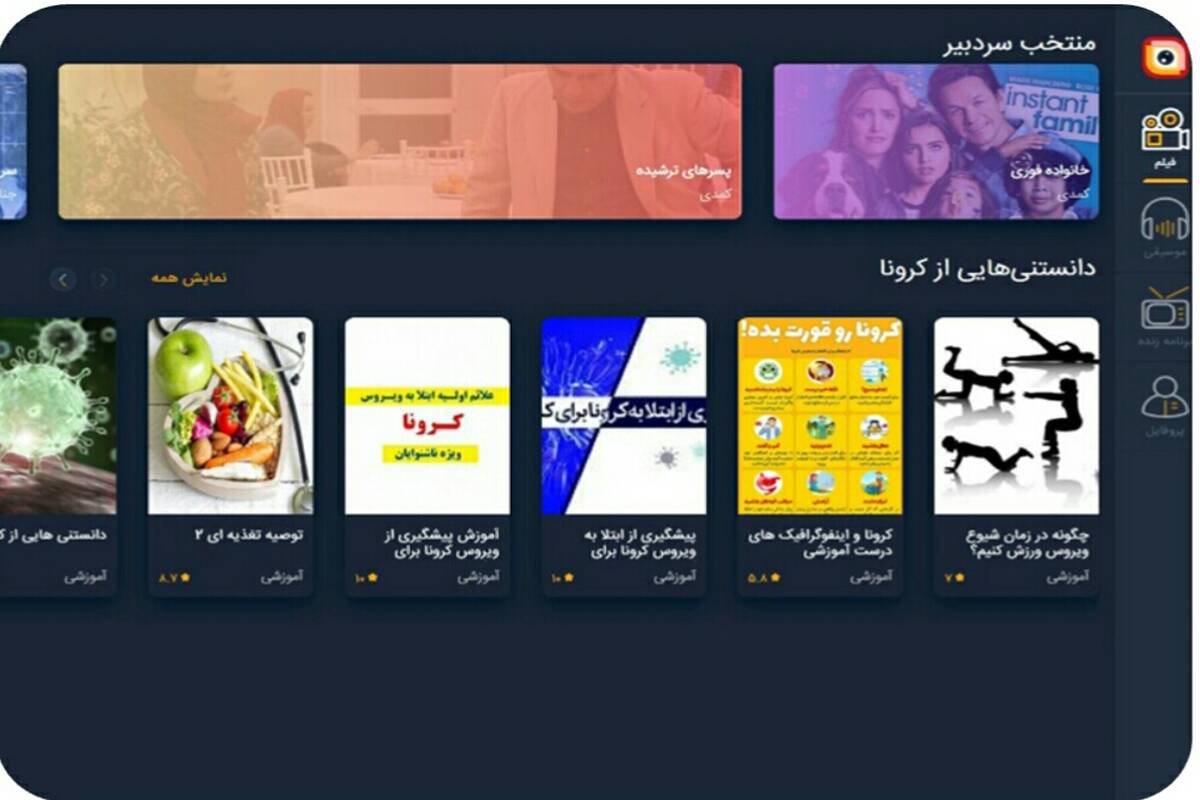Open آموزش پیشگیری از ویروس کرونا card

427,456
